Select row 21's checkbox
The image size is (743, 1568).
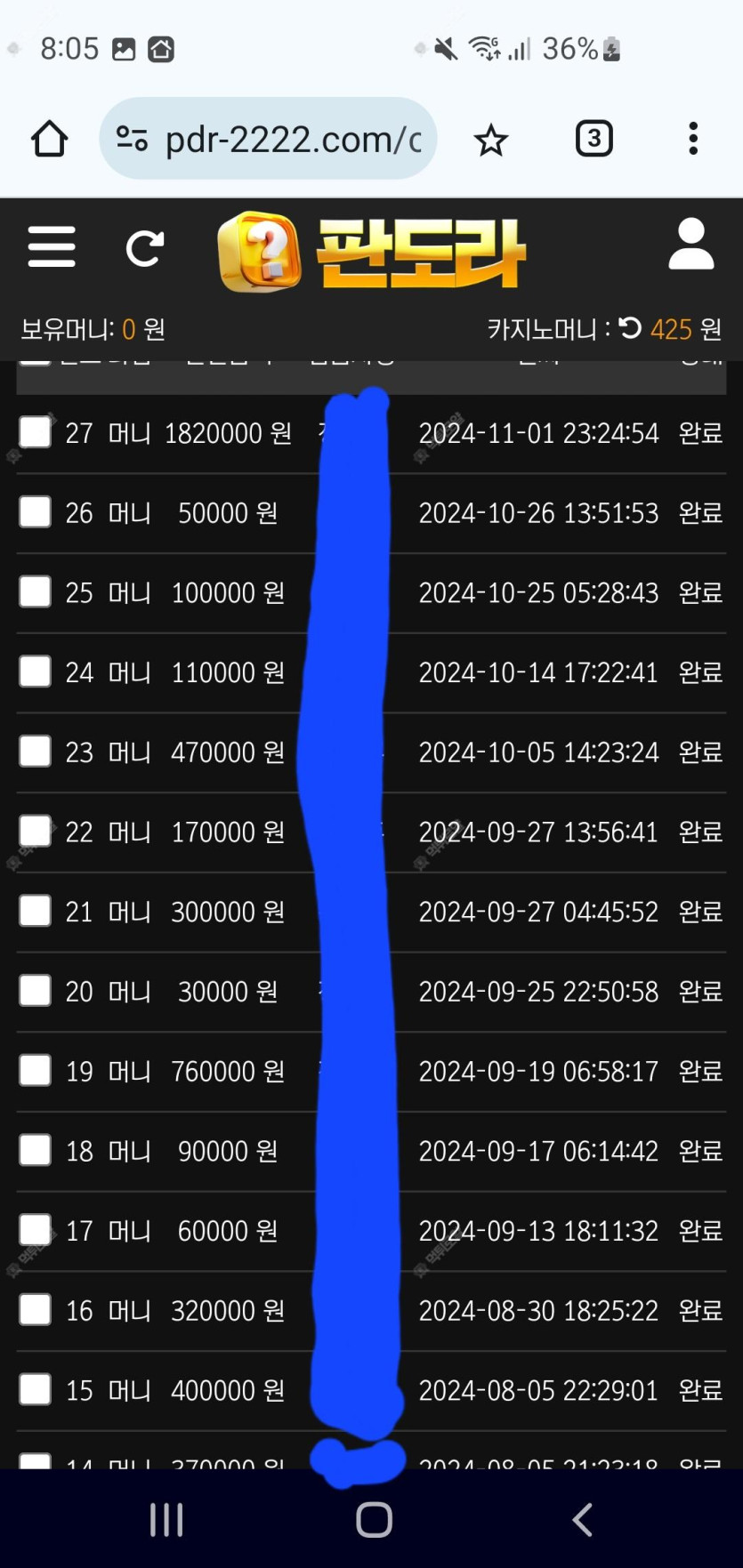(x=36, y=911)
